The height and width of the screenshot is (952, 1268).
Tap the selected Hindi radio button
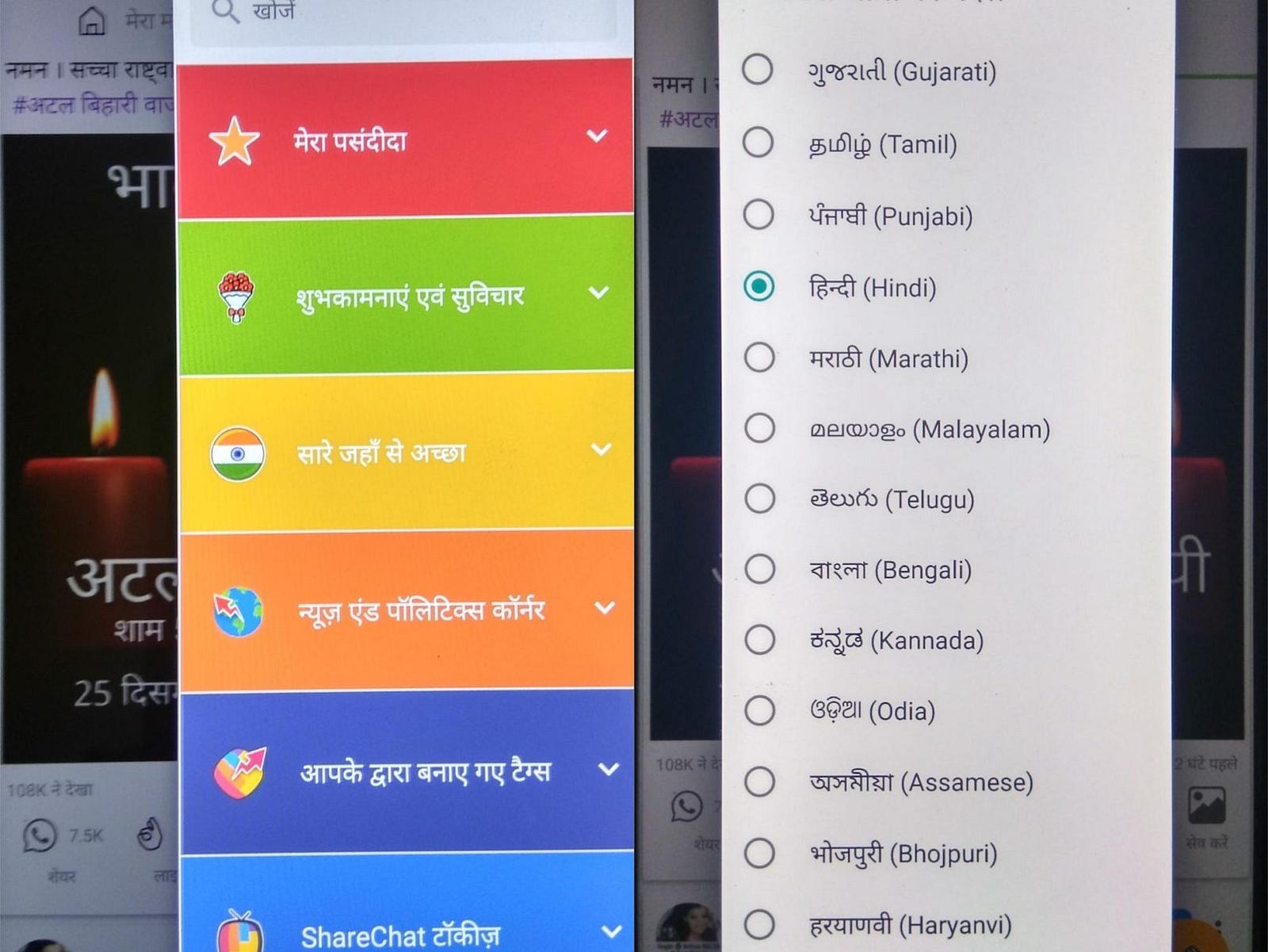[758, 286]
